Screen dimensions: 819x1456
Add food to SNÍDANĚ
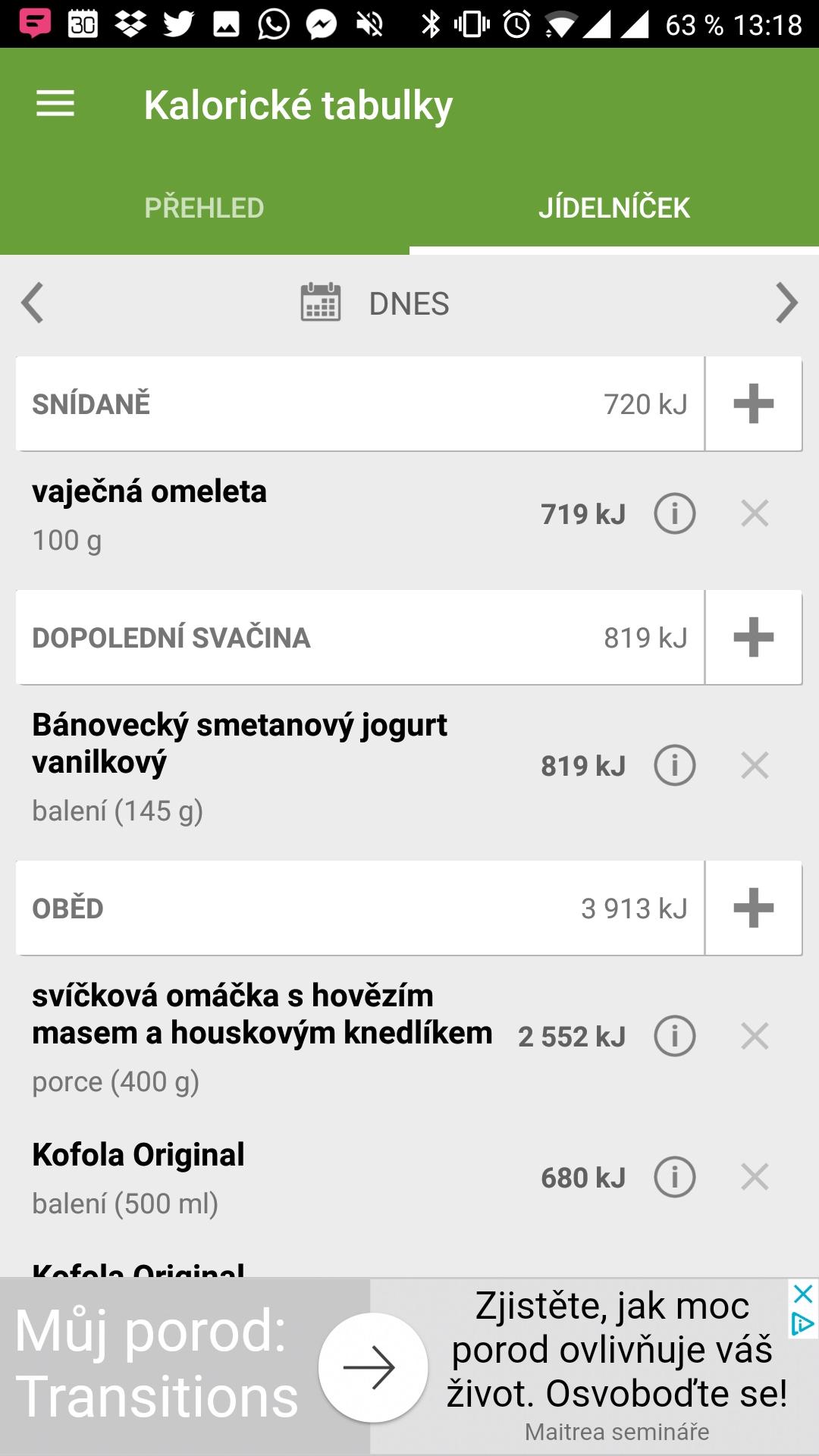pos(754,403)
